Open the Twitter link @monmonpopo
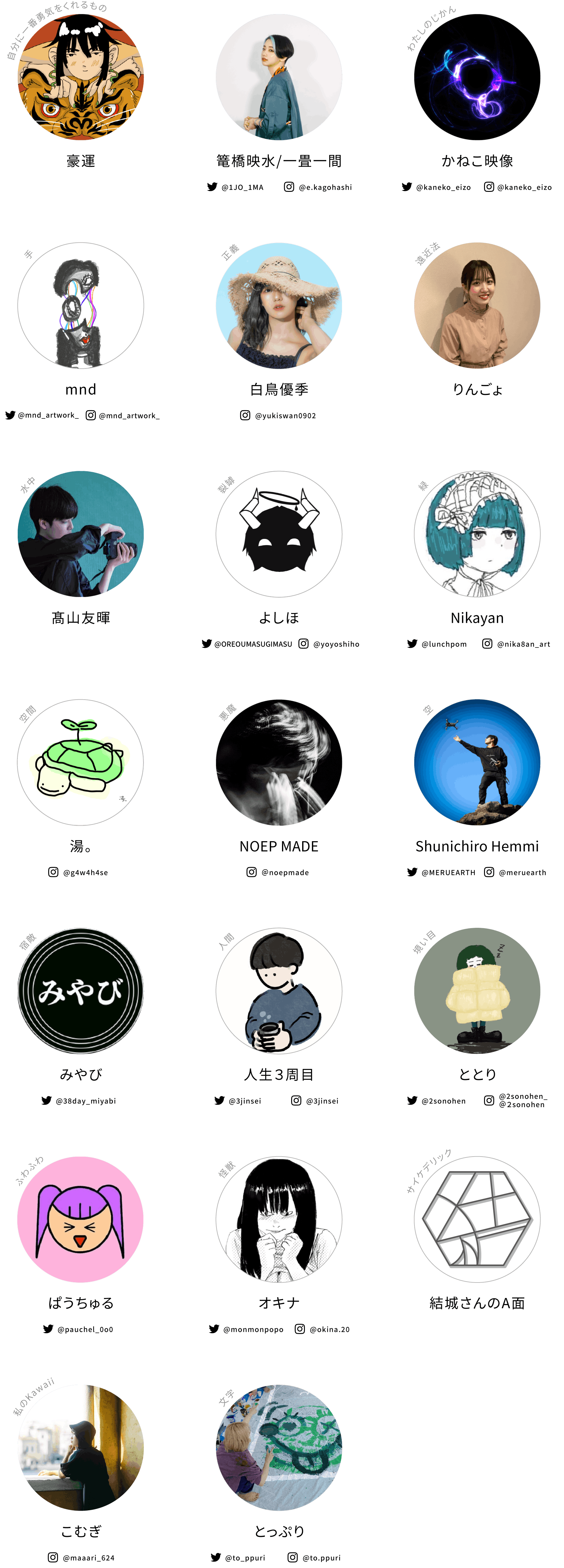The image size is (564, 1568). 246,1329
